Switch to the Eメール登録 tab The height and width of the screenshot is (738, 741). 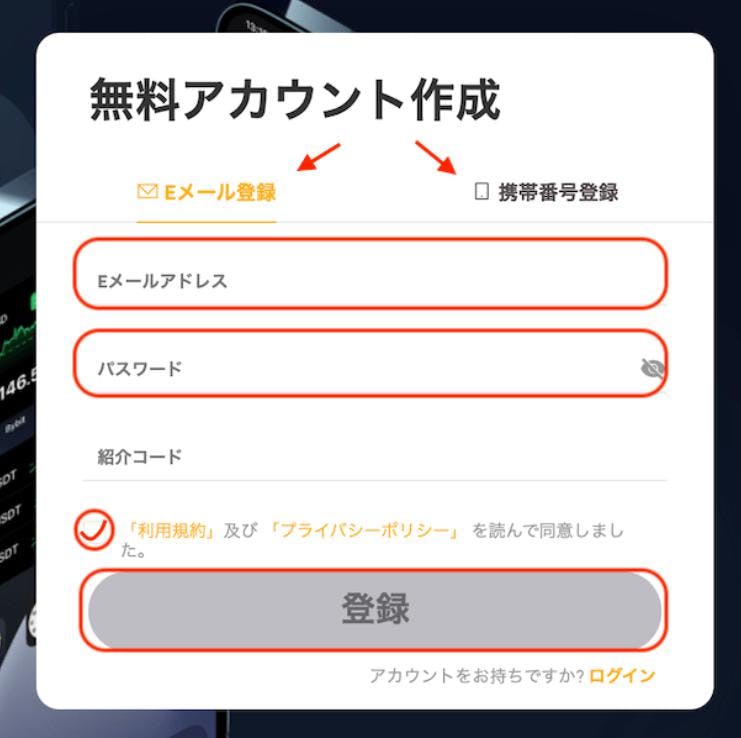[x=207, y=192]
